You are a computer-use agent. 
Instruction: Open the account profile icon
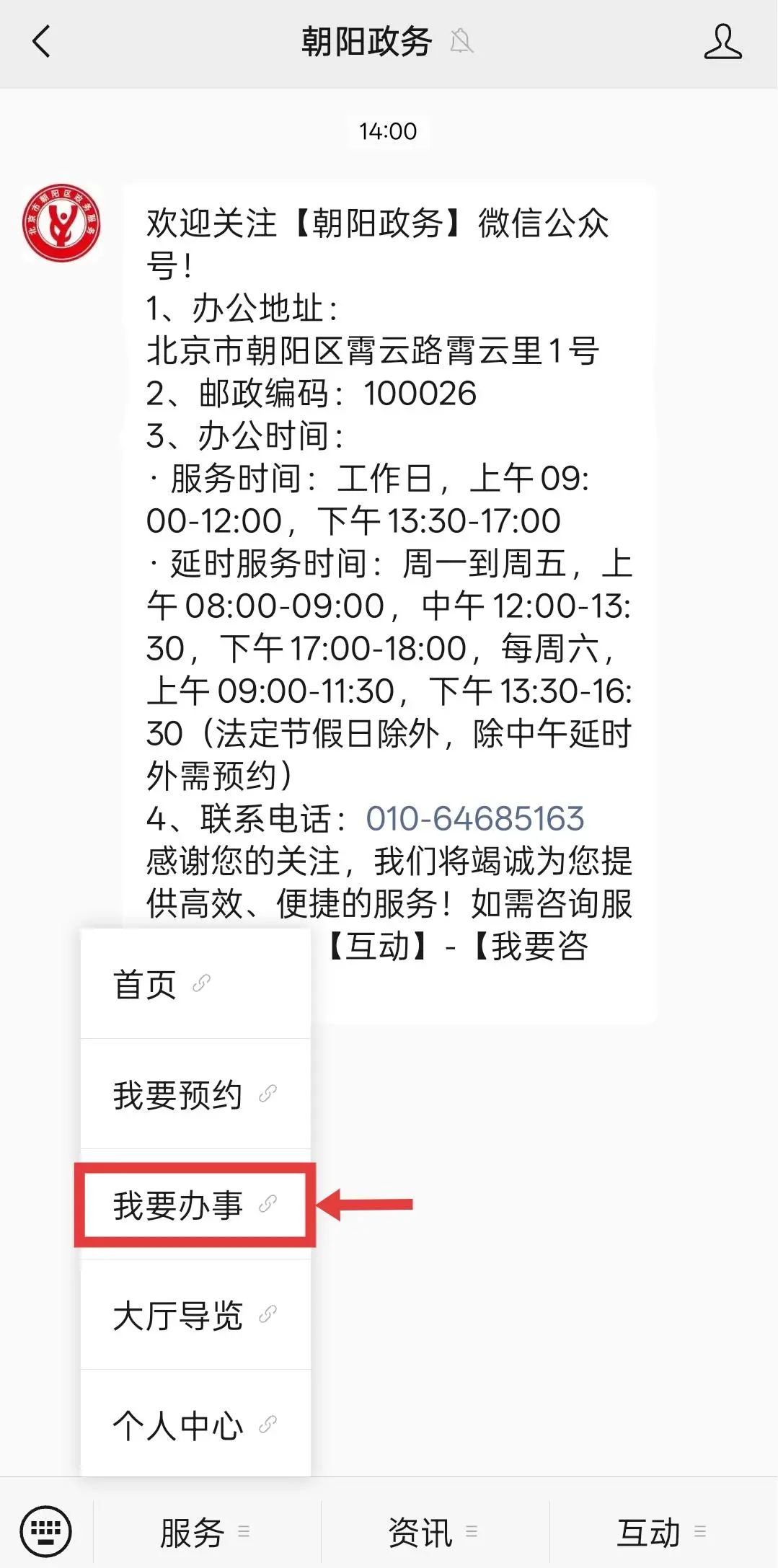pyautogui.click(x=722, y=41)
